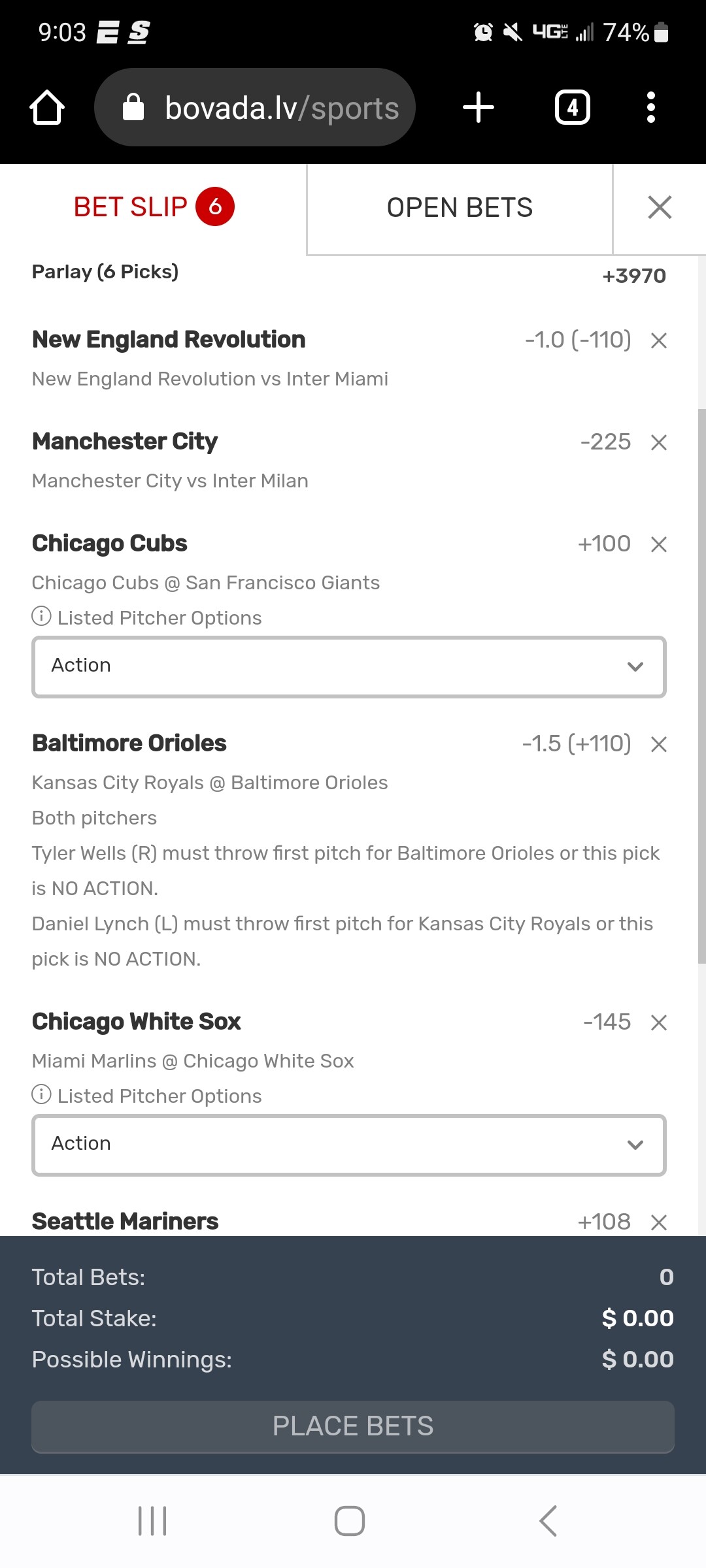706x1568 pixels.
Task: Close the bet slip panel
Action: click(x=659, y=208)
